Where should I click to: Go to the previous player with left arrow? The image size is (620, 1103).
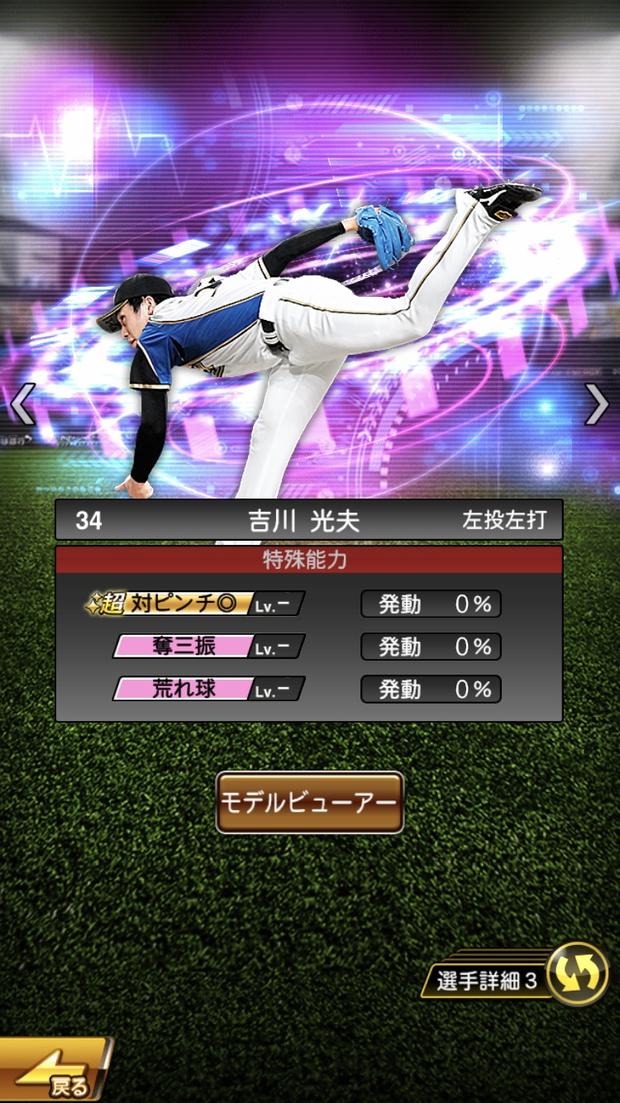tap(22, 405)
